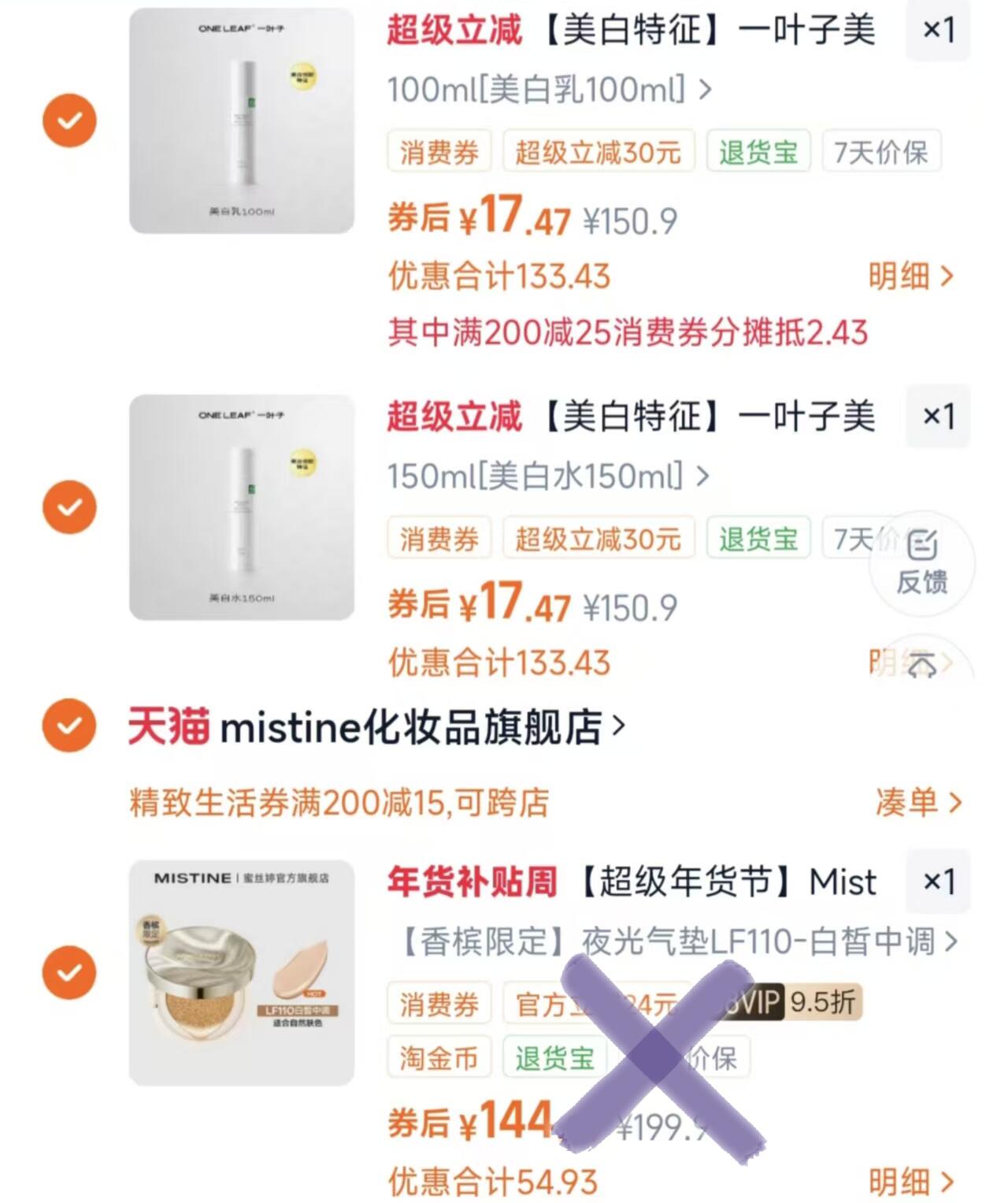
Task: Jump back to the top of the list
Action: coord(921,666)
